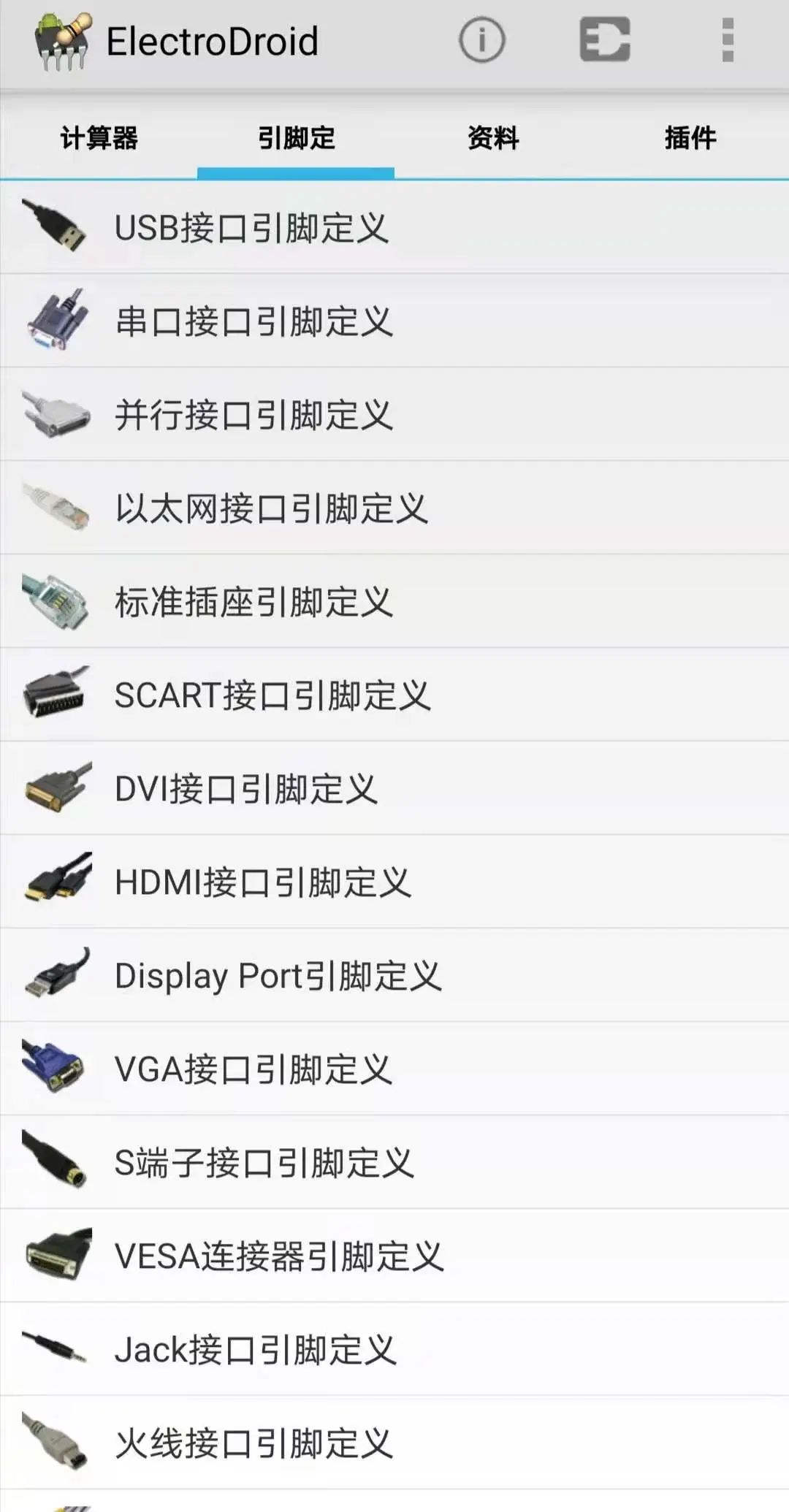Tap the exit icon in the app bar
The height and width of the screenshot is (1512, 789).
[605, 40]
